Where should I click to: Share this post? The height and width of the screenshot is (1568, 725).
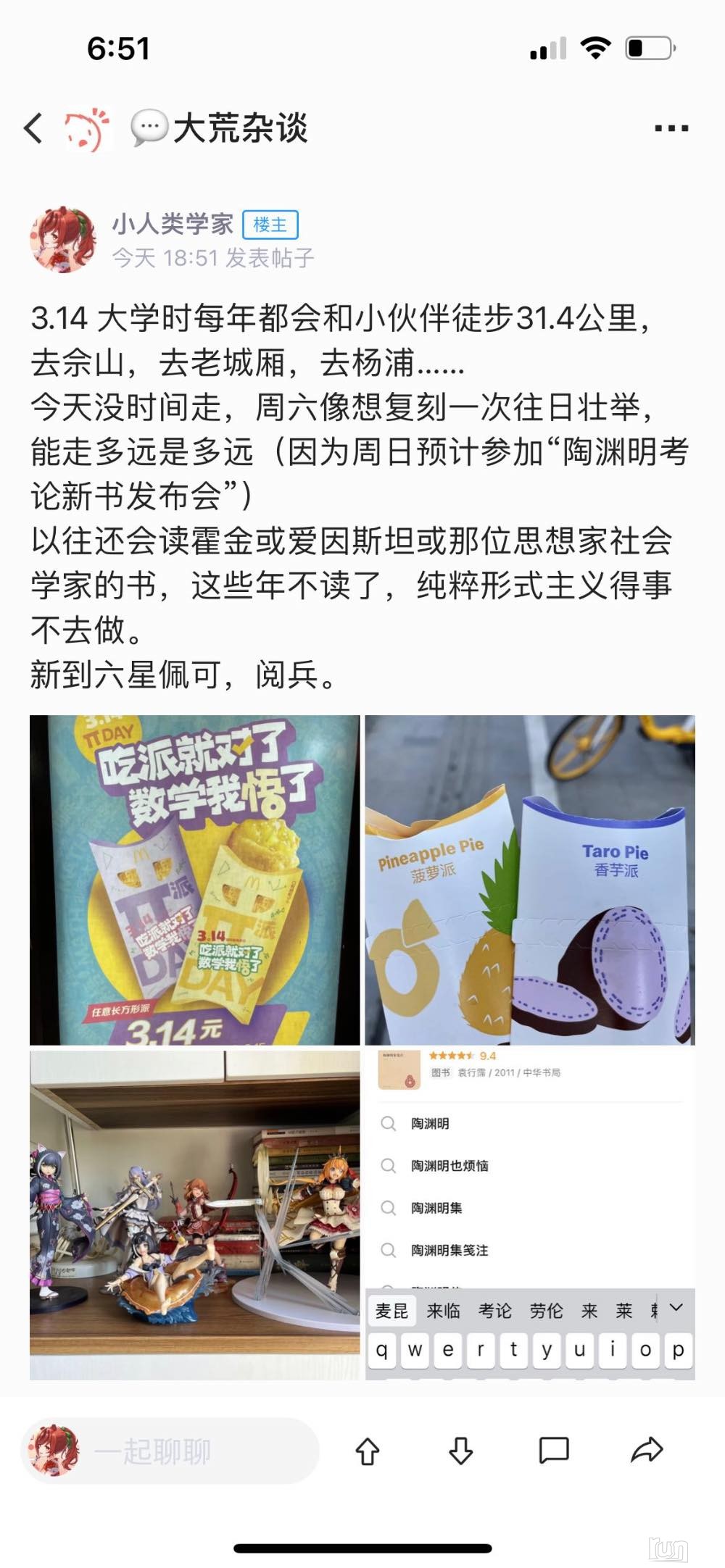click(647, 1451)
